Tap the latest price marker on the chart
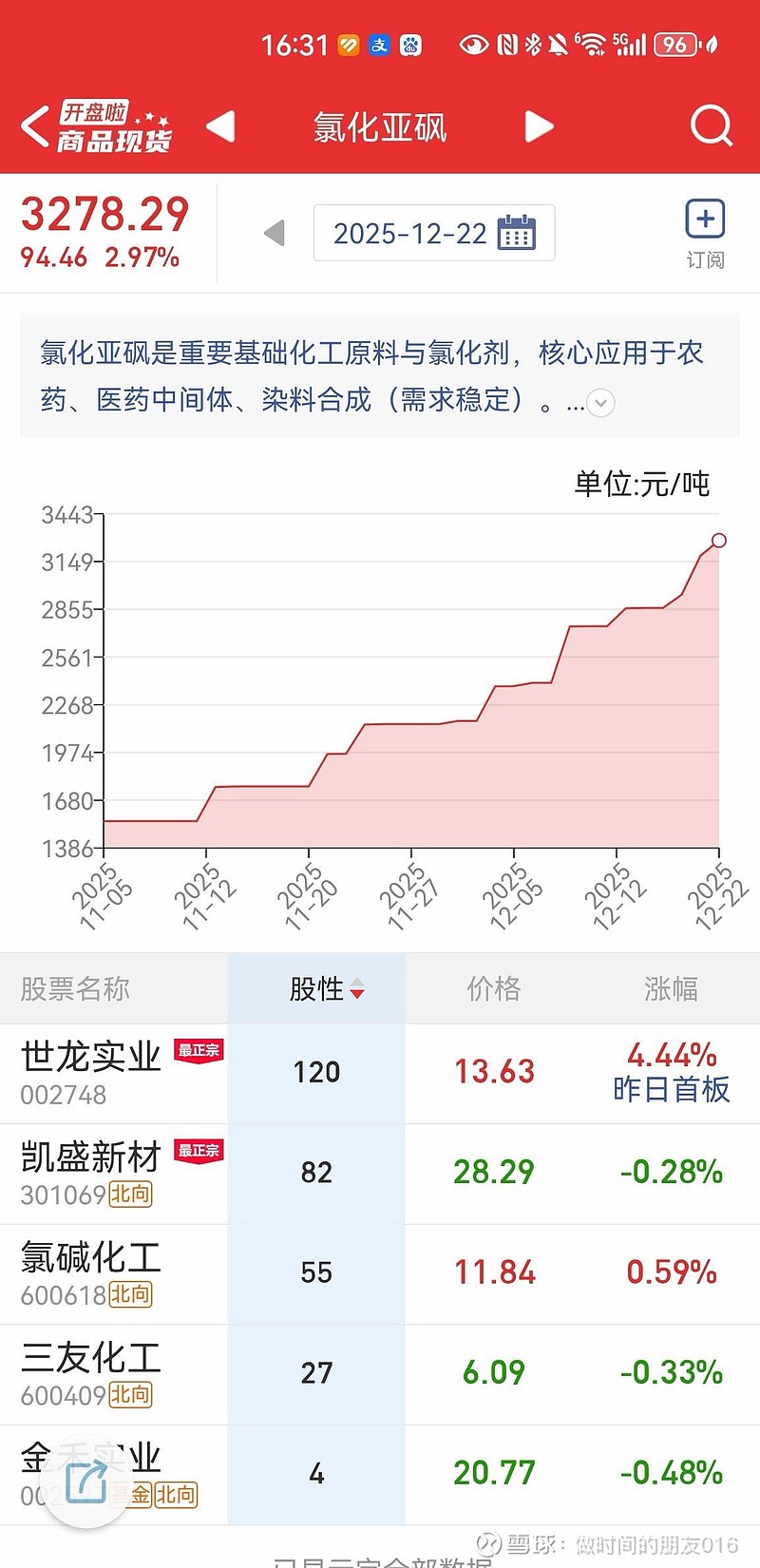The width and height of the screenshot is (760, 1568). (719, 540)
